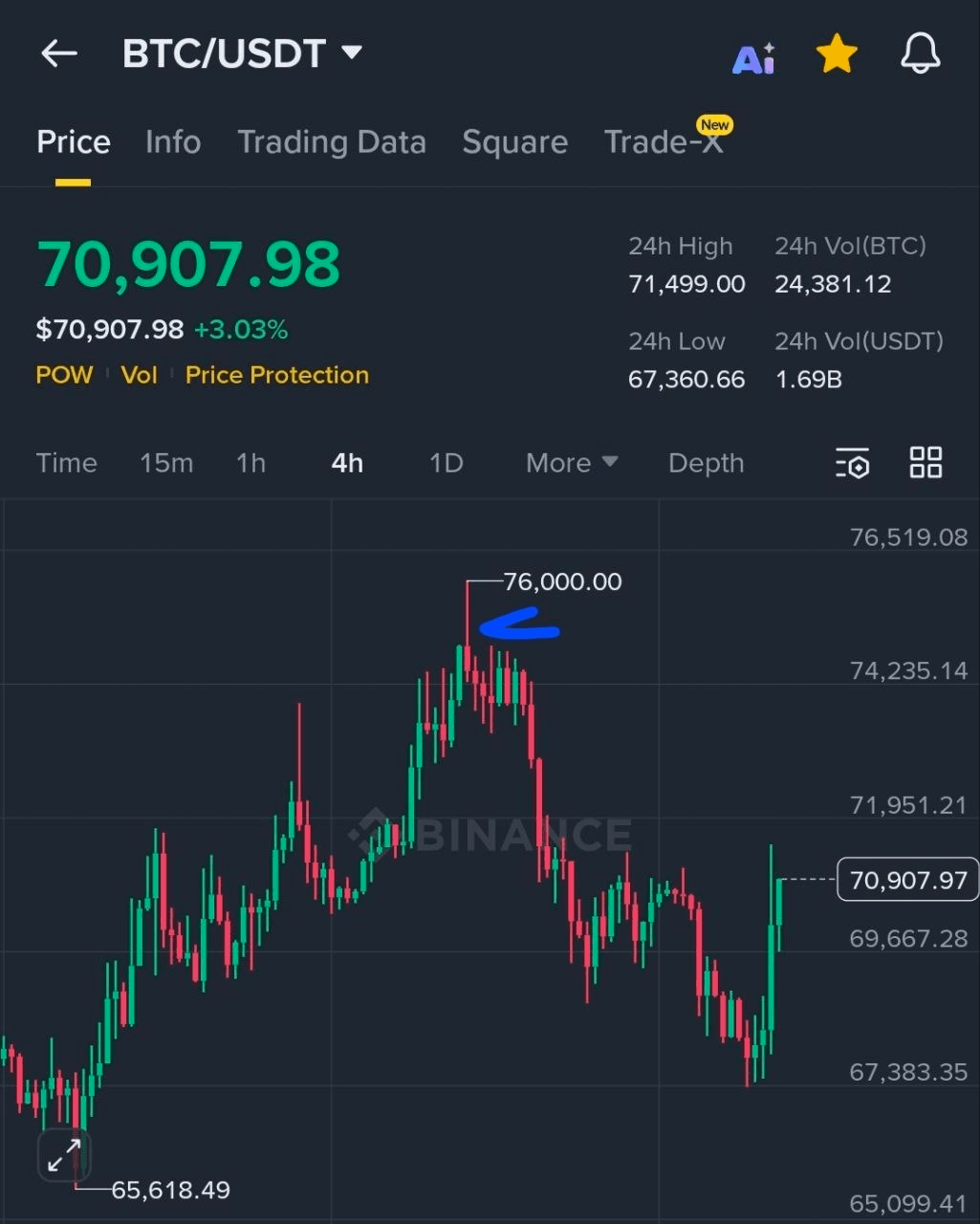The width and height of the screenshot is (980, 1224).
Task: Expand chart to full screen
Action: 64,1155
